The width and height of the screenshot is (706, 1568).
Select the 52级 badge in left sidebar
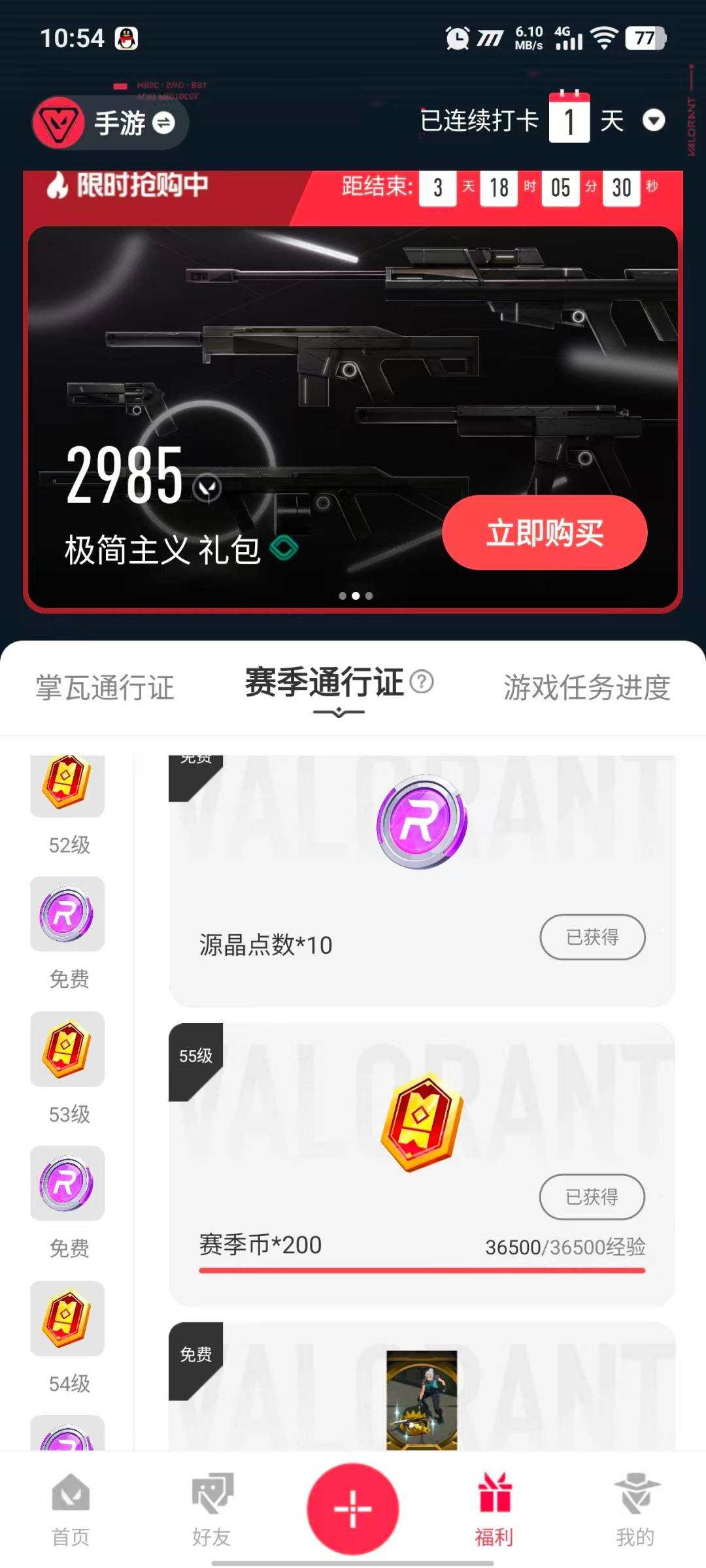click(67, 785)
